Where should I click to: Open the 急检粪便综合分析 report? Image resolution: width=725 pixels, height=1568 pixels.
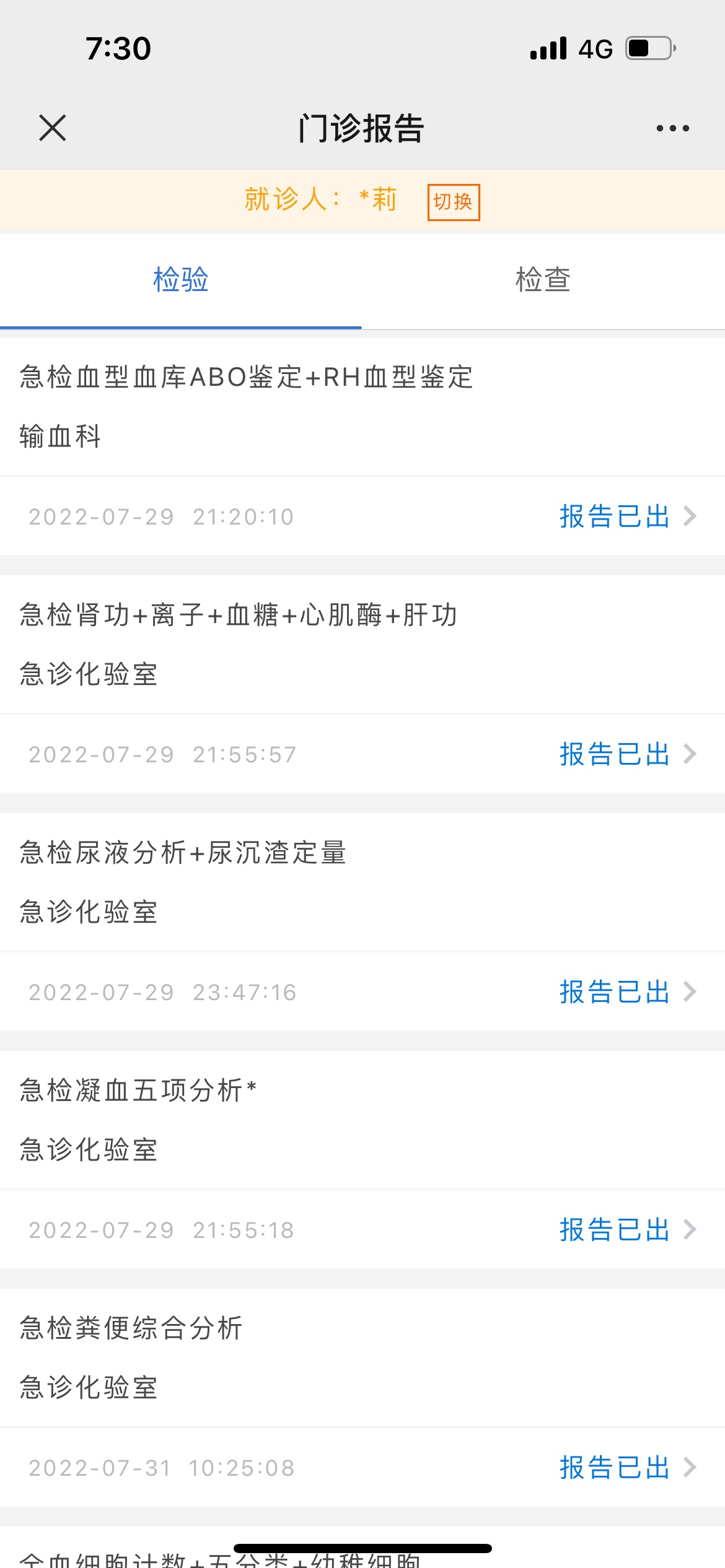coord(626,1468)
